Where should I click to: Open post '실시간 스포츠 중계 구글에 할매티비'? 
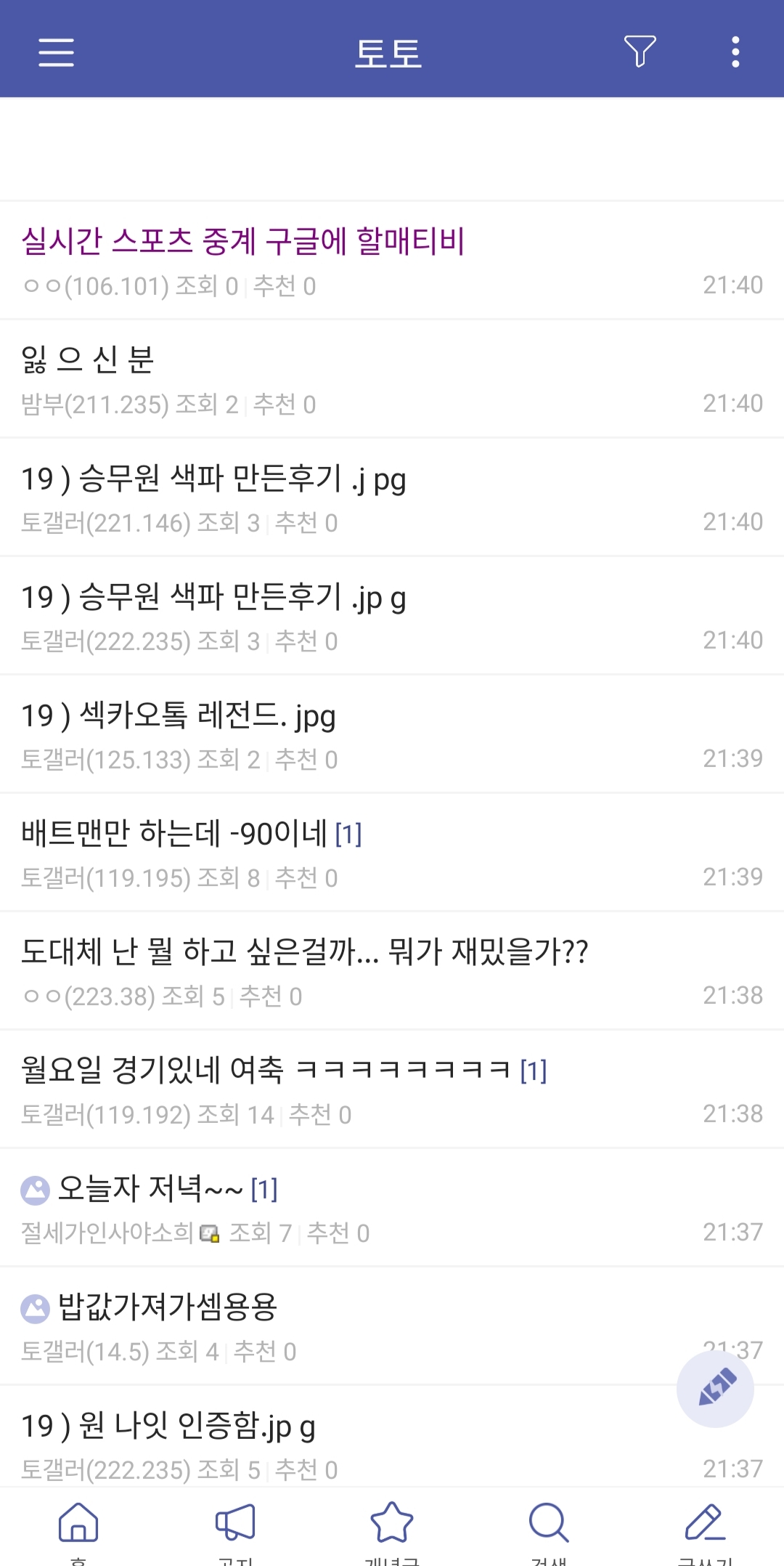pyautogui.click(x=243, y=242)
